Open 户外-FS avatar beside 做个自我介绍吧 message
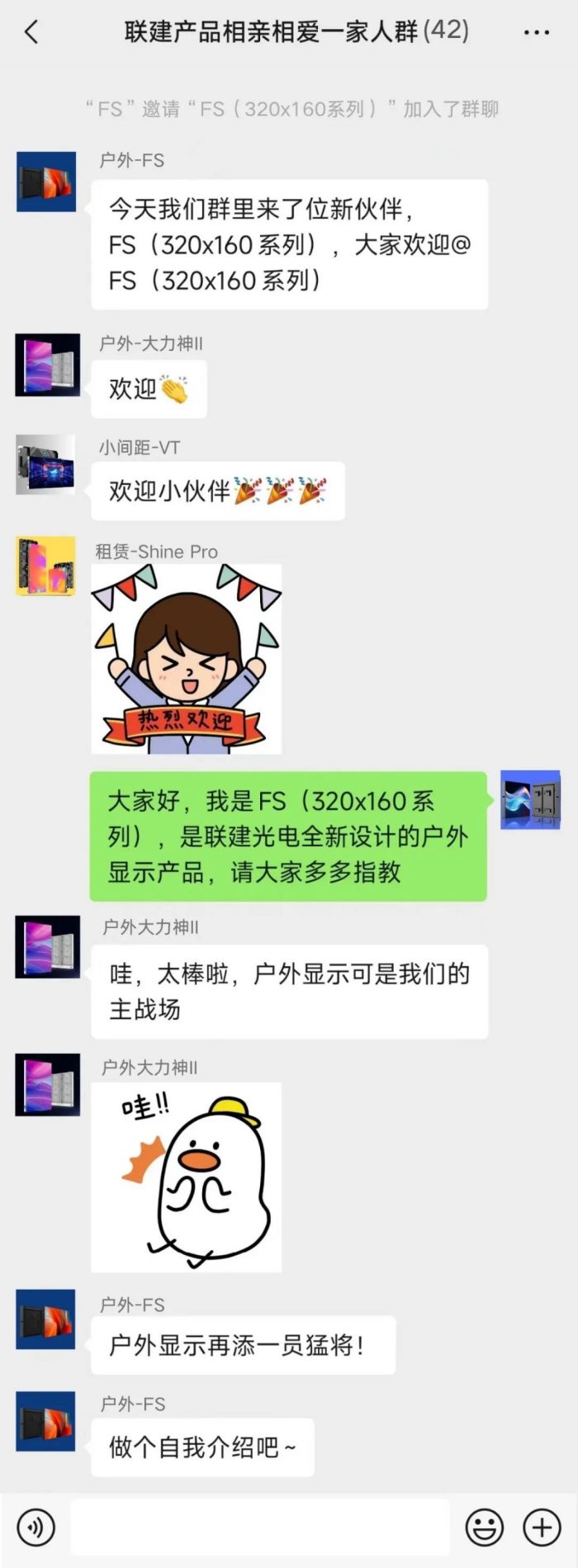This screenshot has width=578, height=1568. pos(46,1421)
